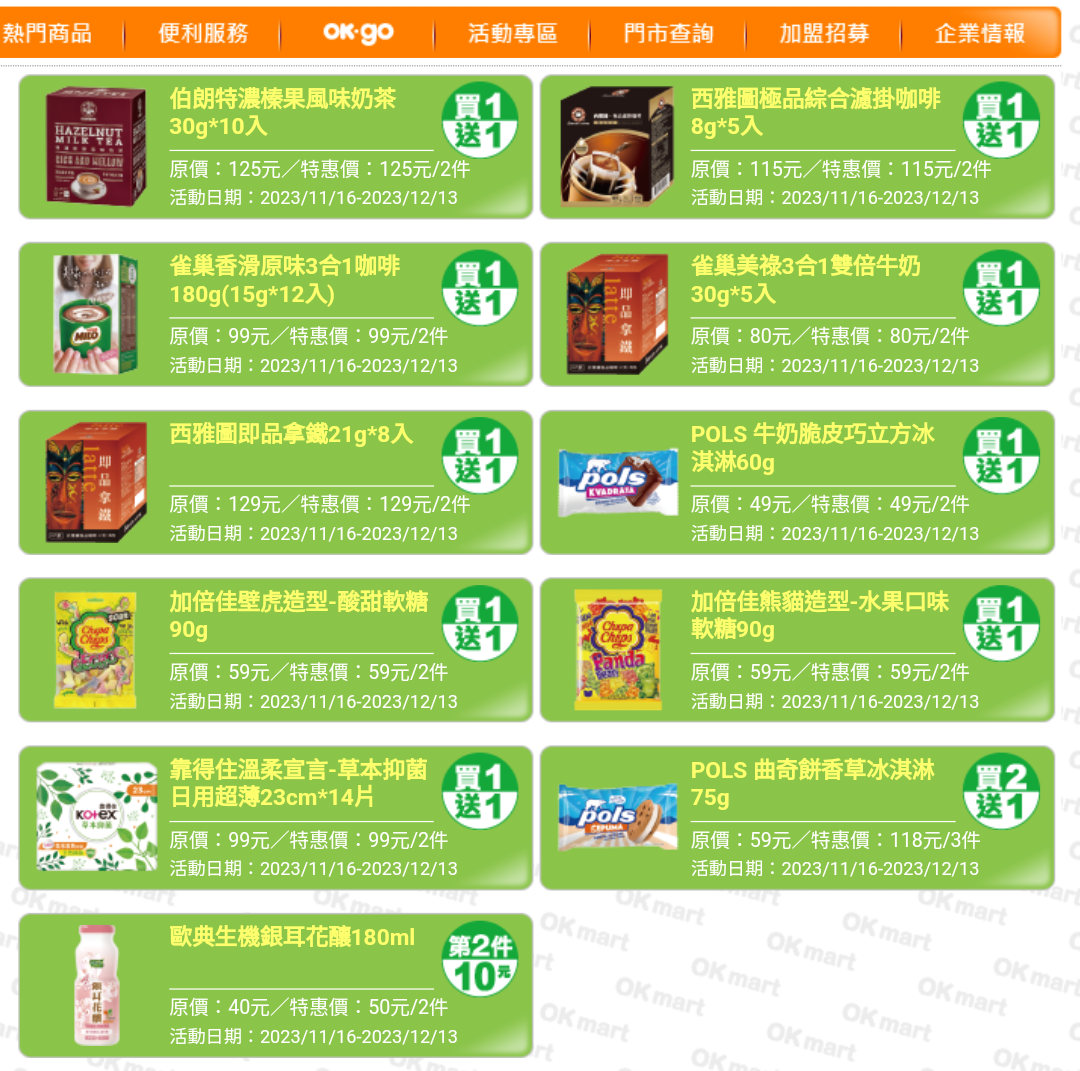
Task: Switch to 活動專區 tab
Action: pos(513,33)
